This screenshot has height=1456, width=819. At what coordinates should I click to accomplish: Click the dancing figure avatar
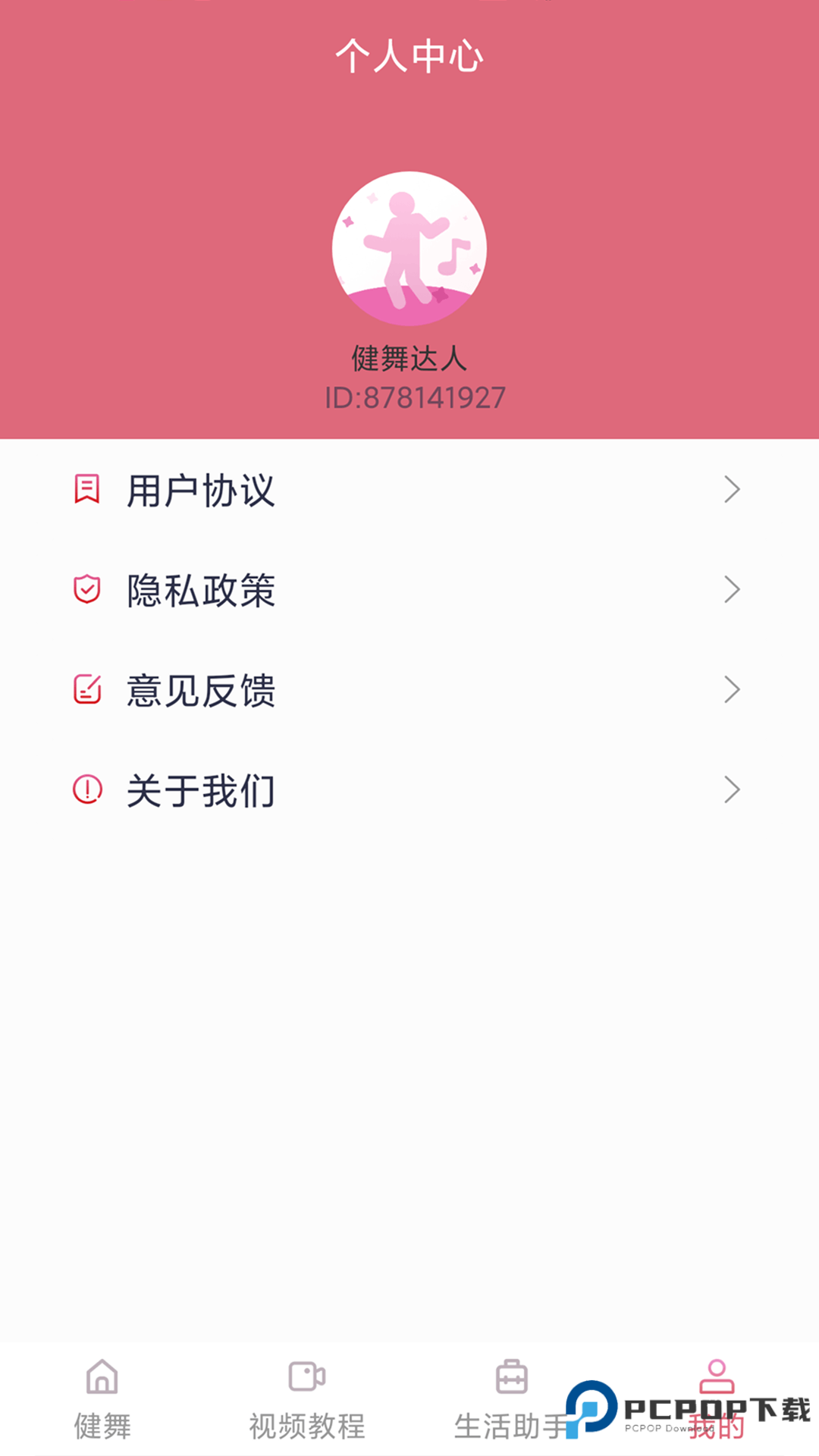pyautogui.click(x=409, y=249)
